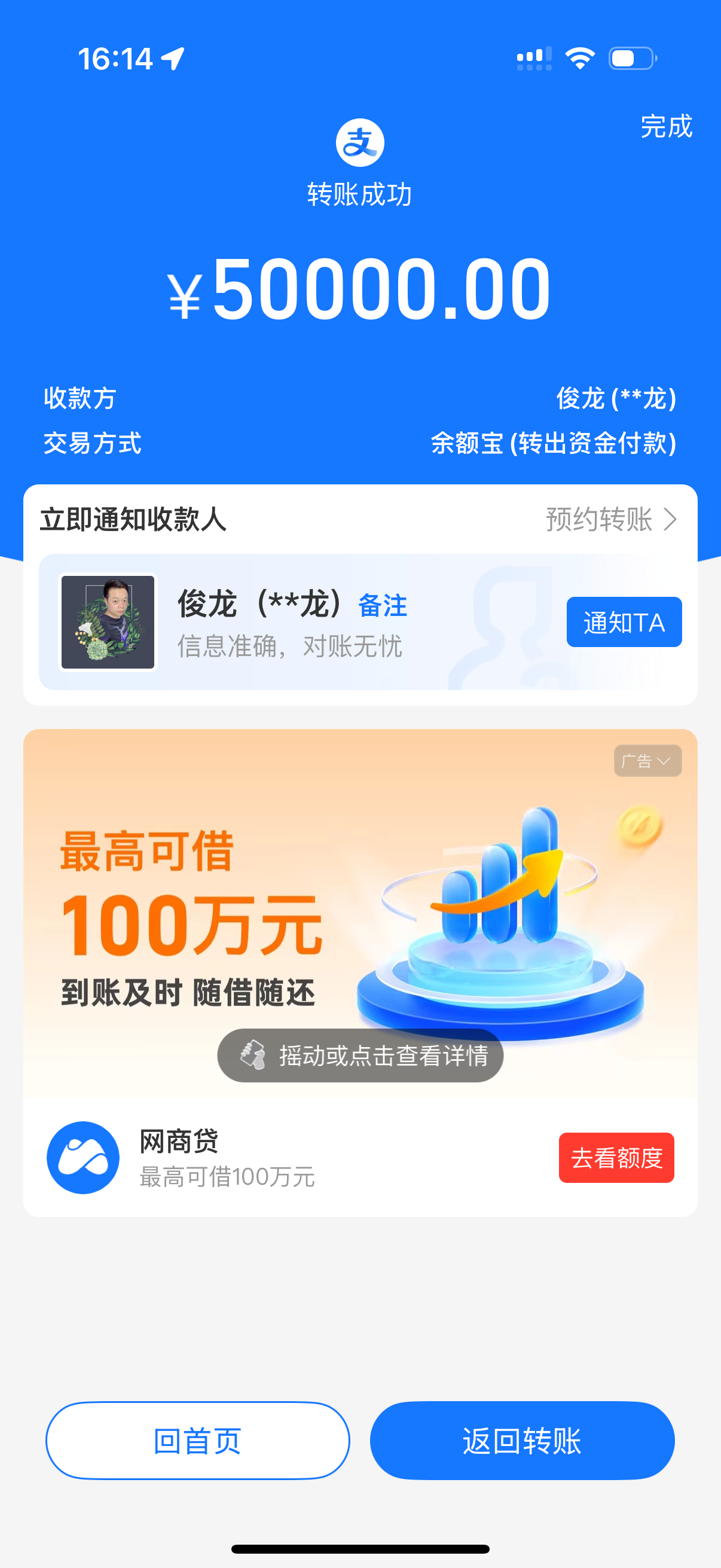Tap 摇动或点击查看详情 pill

[x=360, y=1055]
